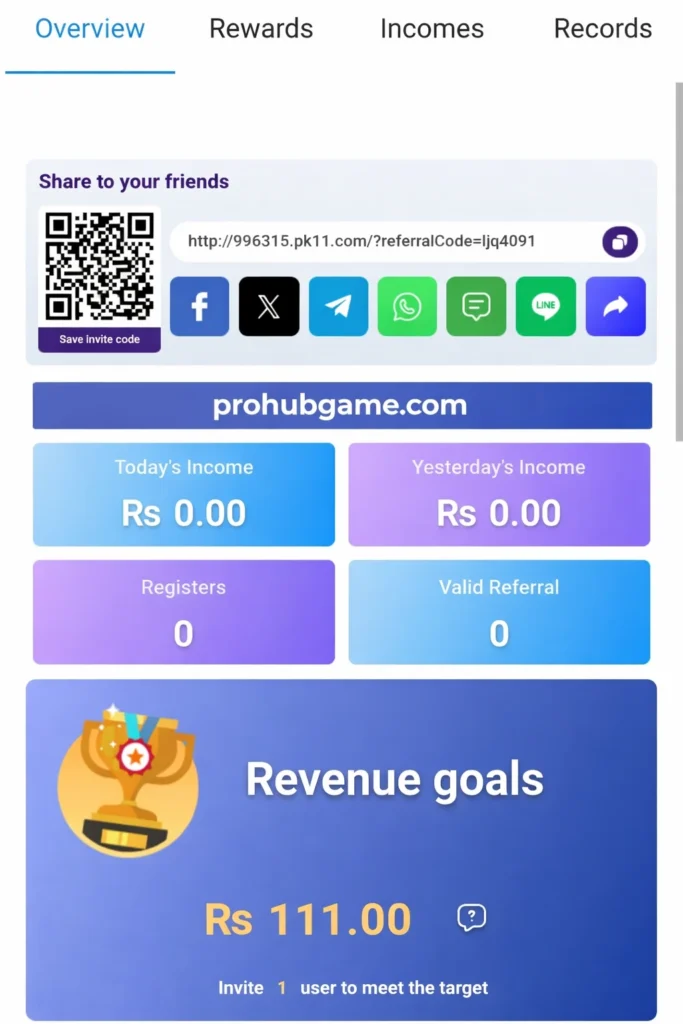
Task: Share invite on X
Action: pyautogui.click(x=269, y=306)
